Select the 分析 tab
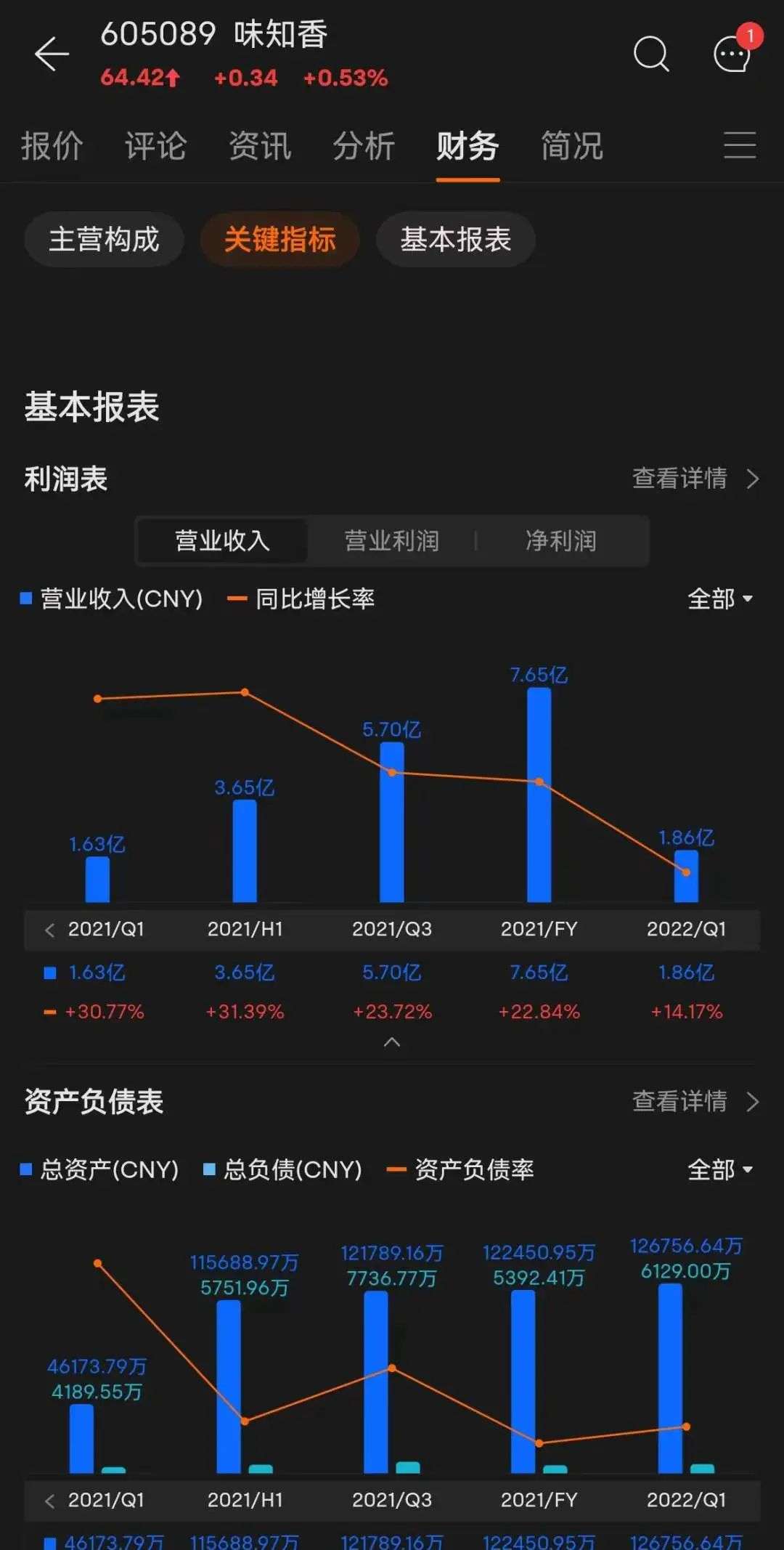Screen dimensions: 784x1550 click(364, 146)
